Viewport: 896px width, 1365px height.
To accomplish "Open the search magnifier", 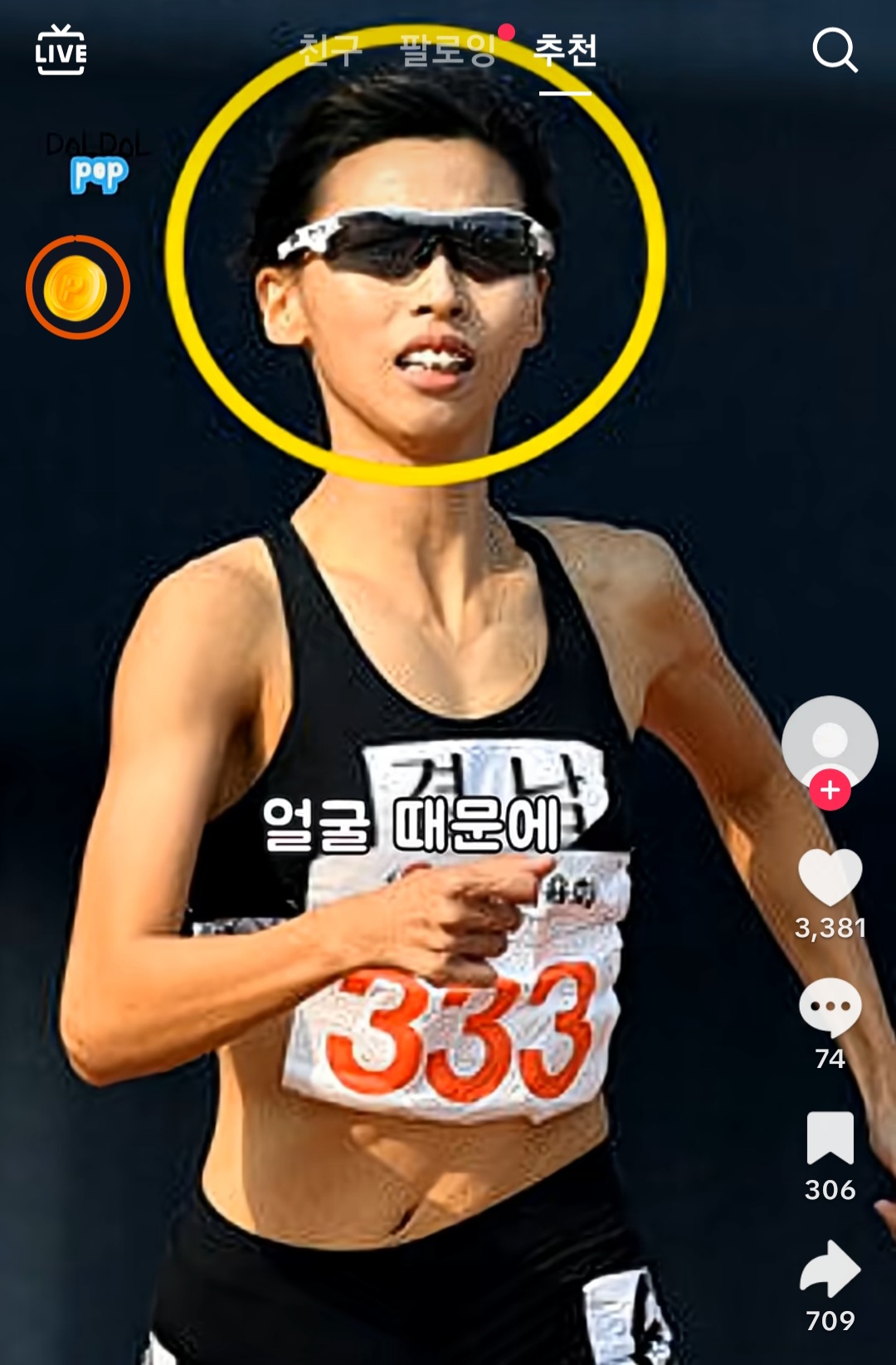I will (x=834, y=51).
